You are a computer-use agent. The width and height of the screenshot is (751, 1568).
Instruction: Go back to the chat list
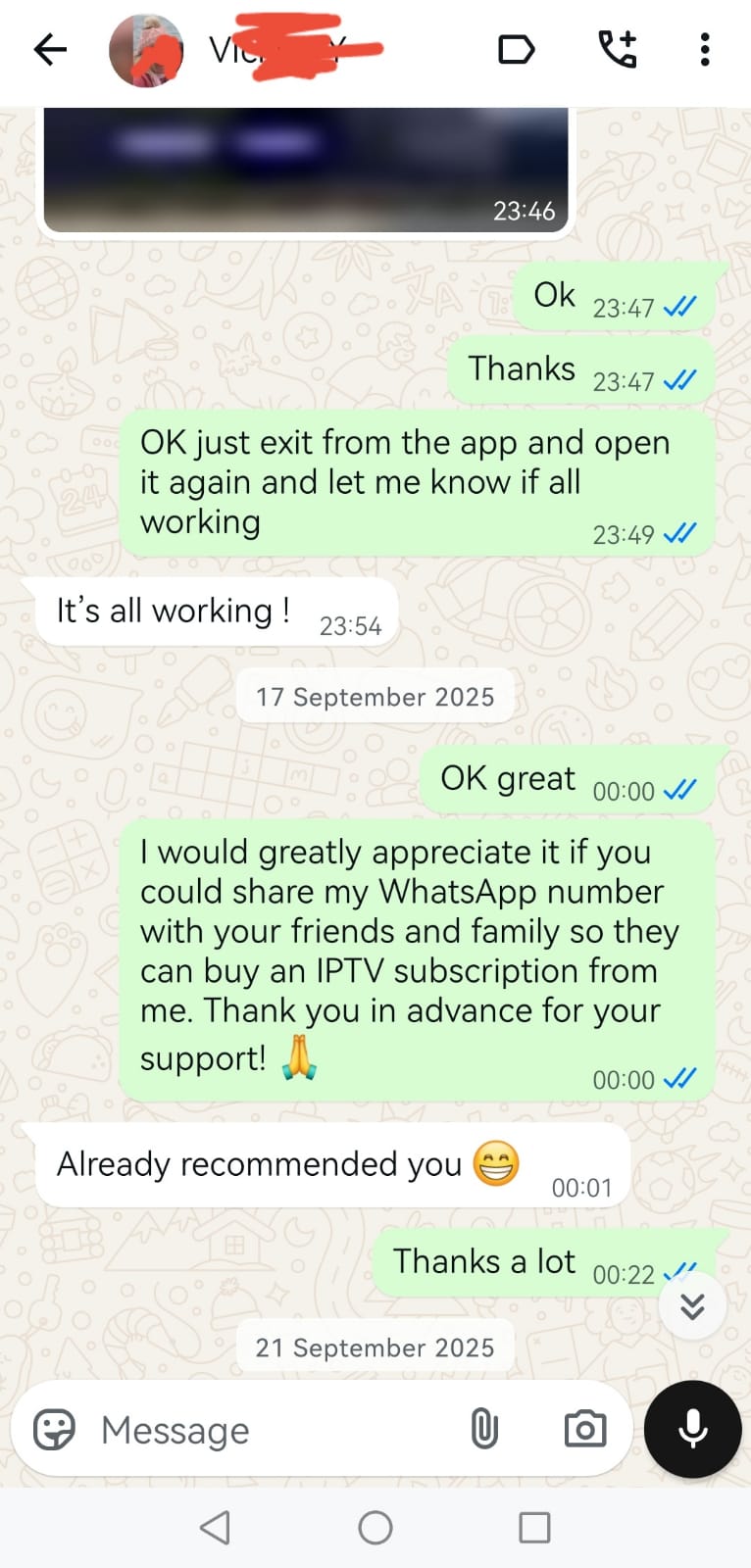(x=49, y=49)
